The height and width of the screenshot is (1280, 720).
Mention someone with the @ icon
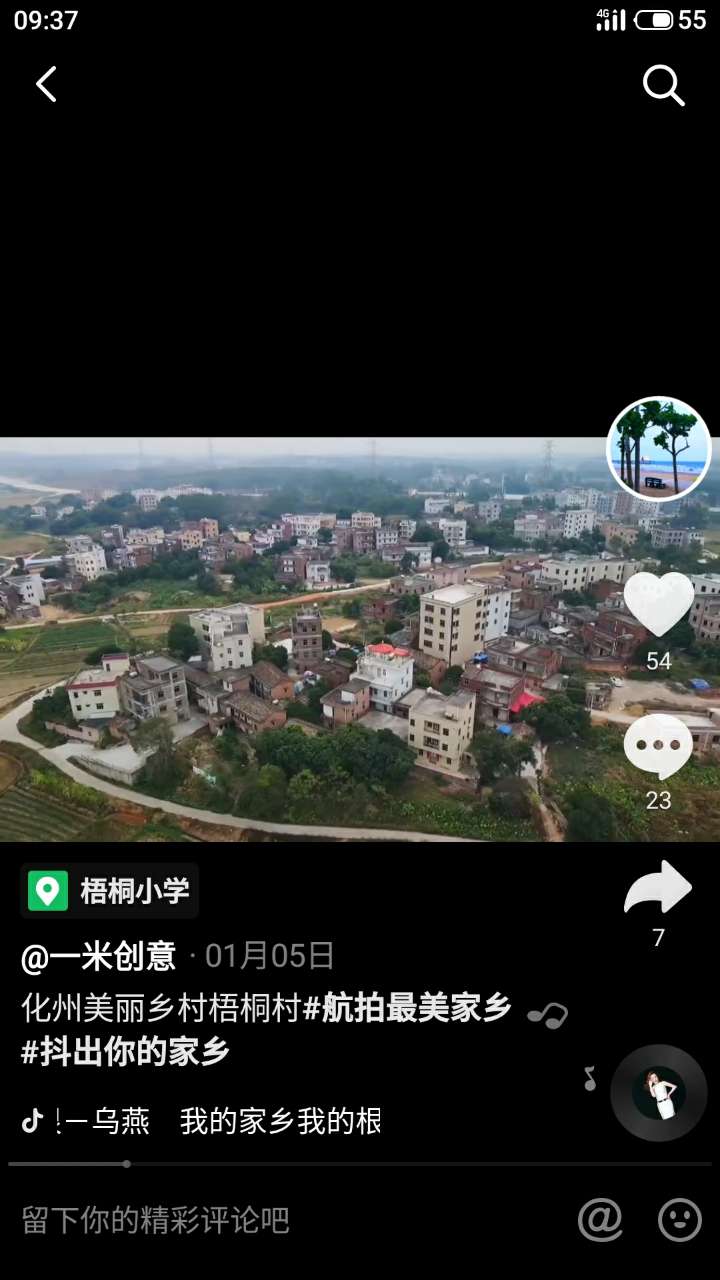600,1220
